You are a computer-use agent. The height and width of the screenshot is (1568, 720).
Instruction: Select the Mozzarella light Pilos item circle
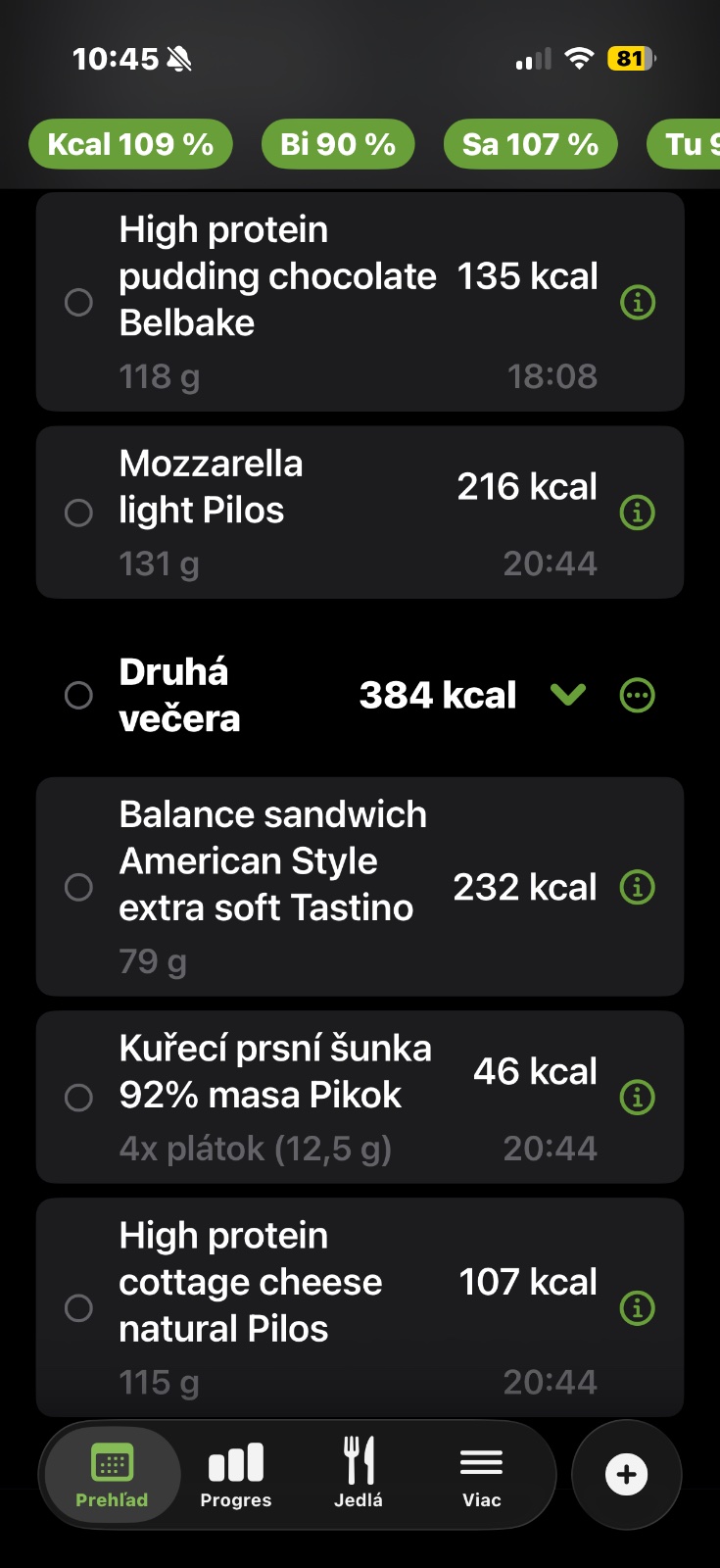(78, 513)
